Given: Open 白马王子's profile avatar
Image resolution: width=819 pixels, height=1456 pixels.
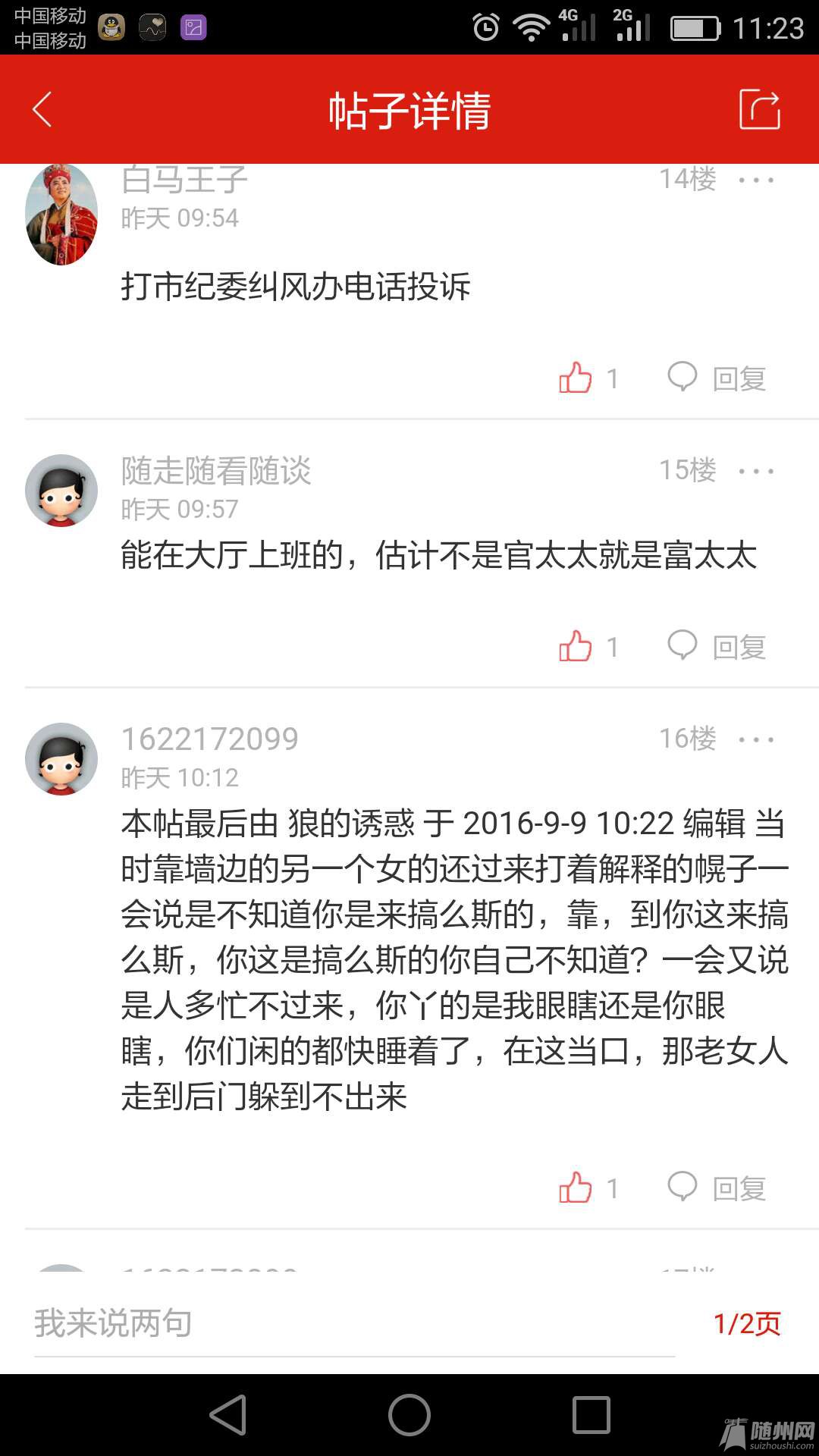Looking at the screenshot, I should pyautogui.click(x=61, y=215).
